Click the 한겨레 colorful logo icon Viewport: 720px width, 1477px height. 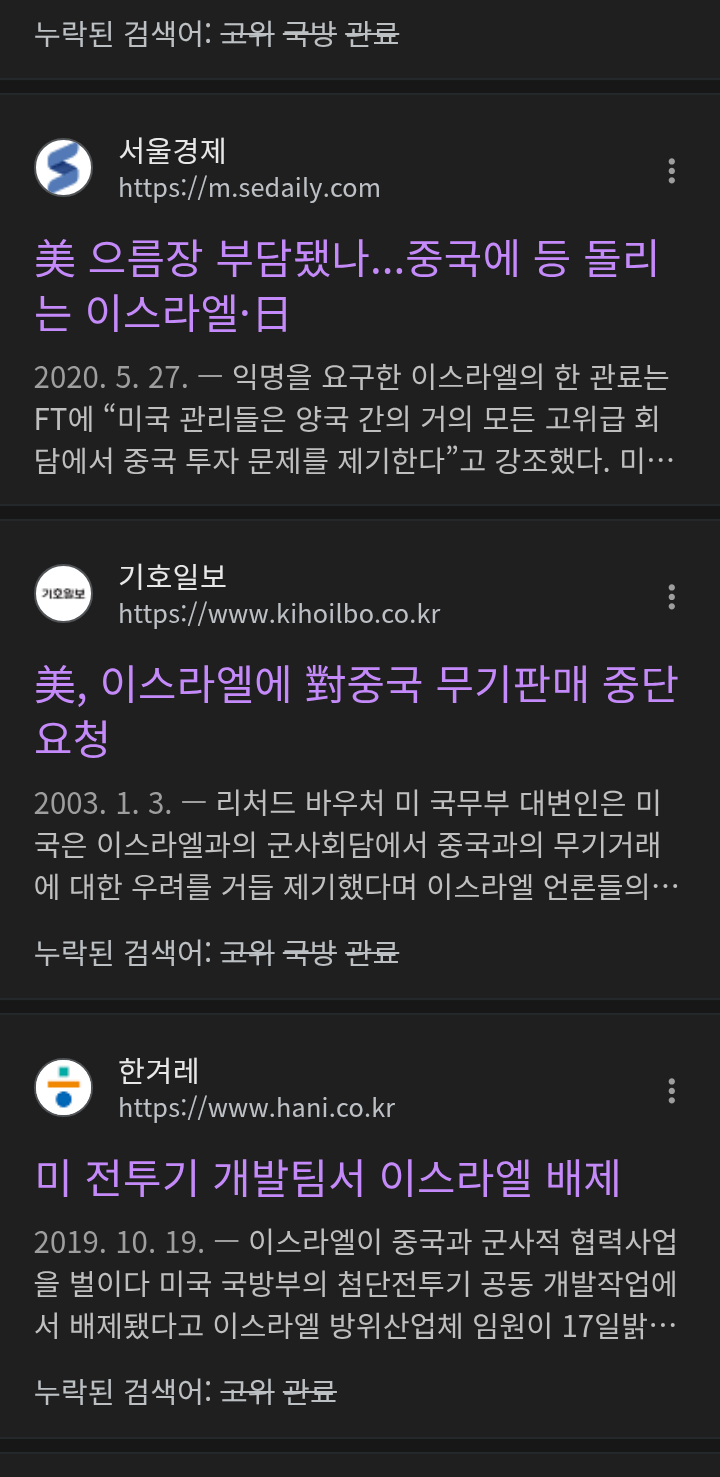(63, 1087)
